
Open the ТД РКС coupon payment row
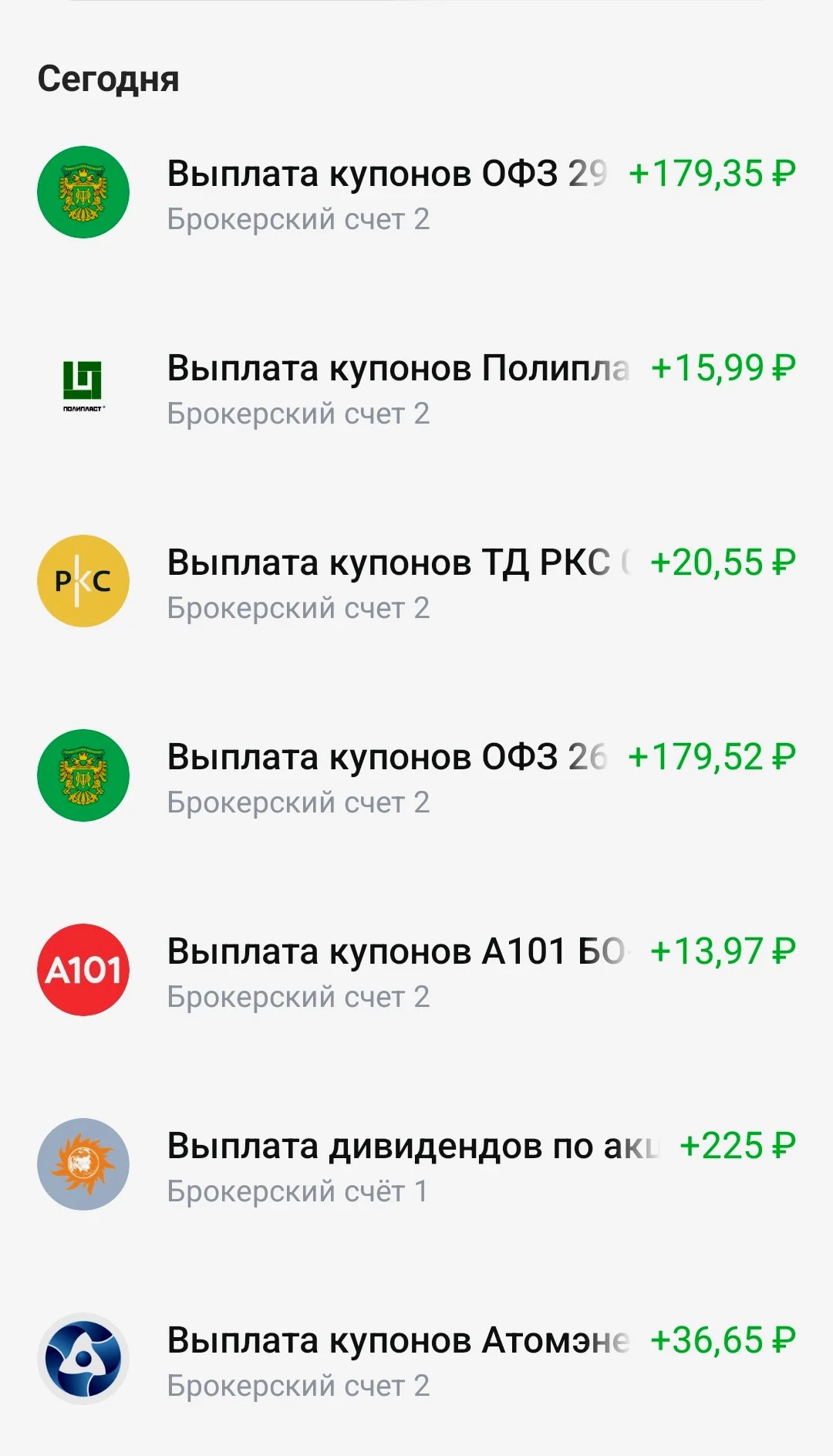pos(416,582)
